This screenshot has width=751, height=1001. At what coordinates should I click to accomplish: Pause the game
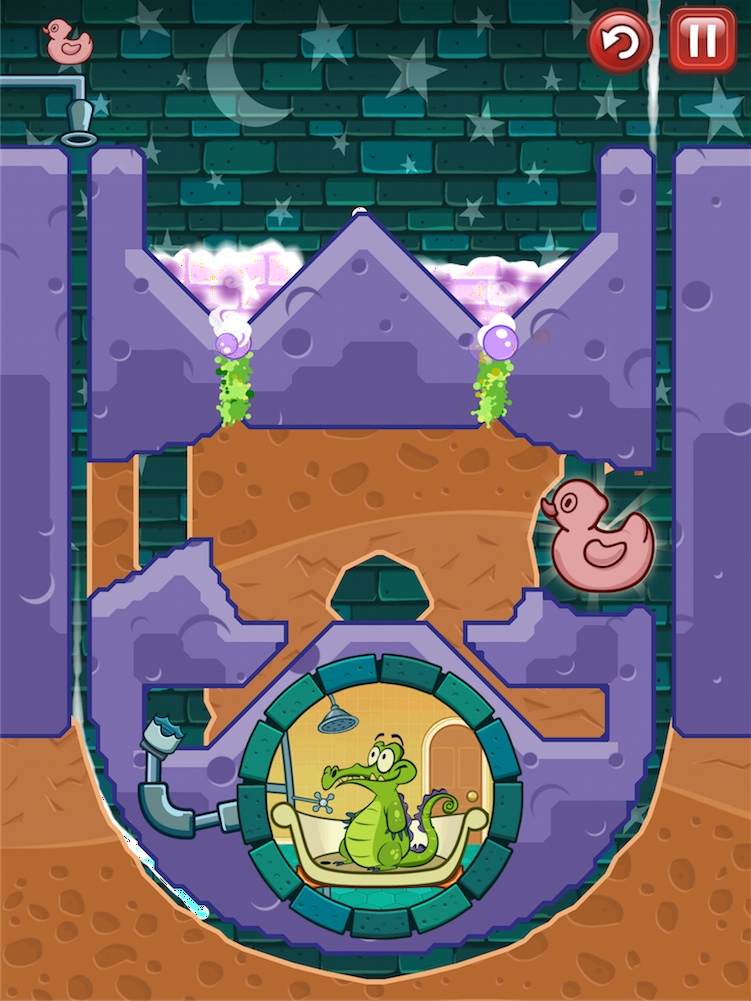point(702,40)
